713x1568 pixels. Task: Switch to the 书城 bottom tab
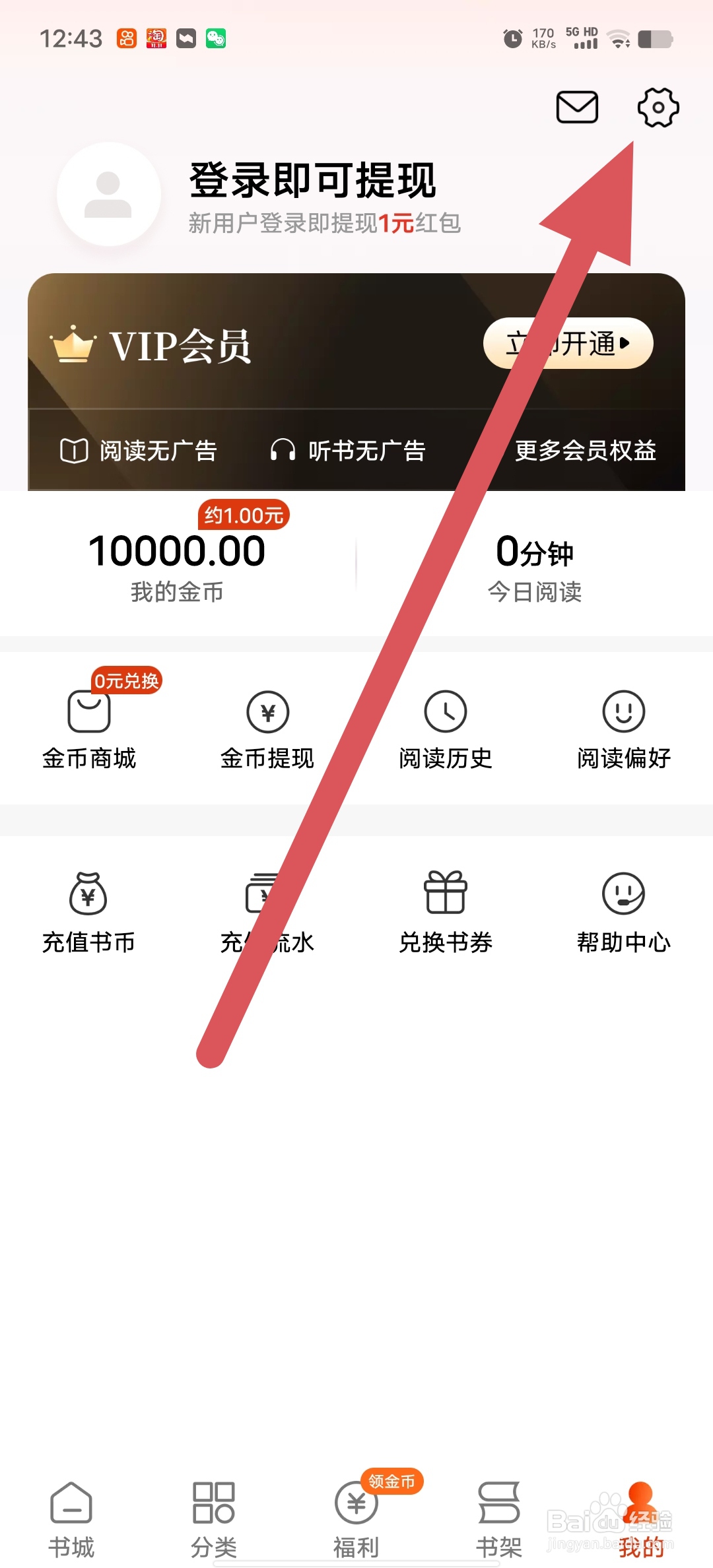71,1511
